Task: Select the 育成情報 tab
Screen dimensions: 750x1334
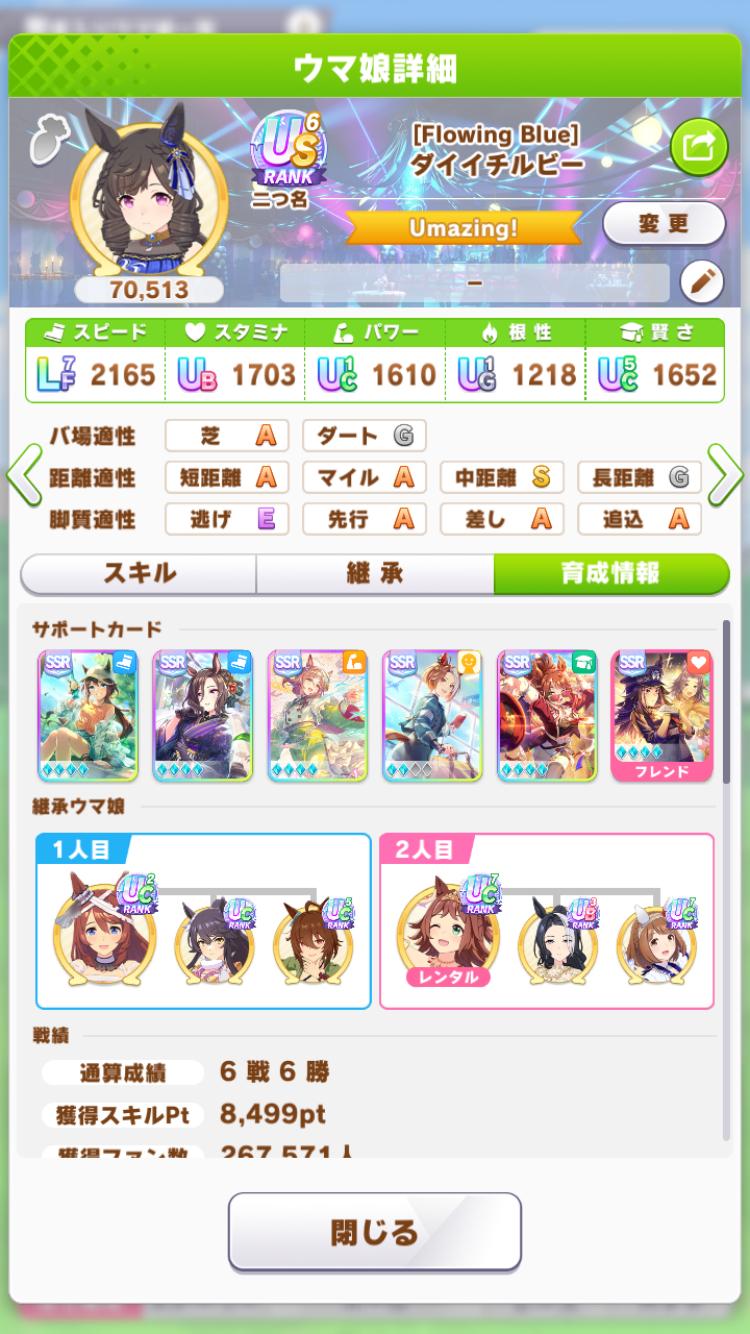Action: (x=610, y=573)
